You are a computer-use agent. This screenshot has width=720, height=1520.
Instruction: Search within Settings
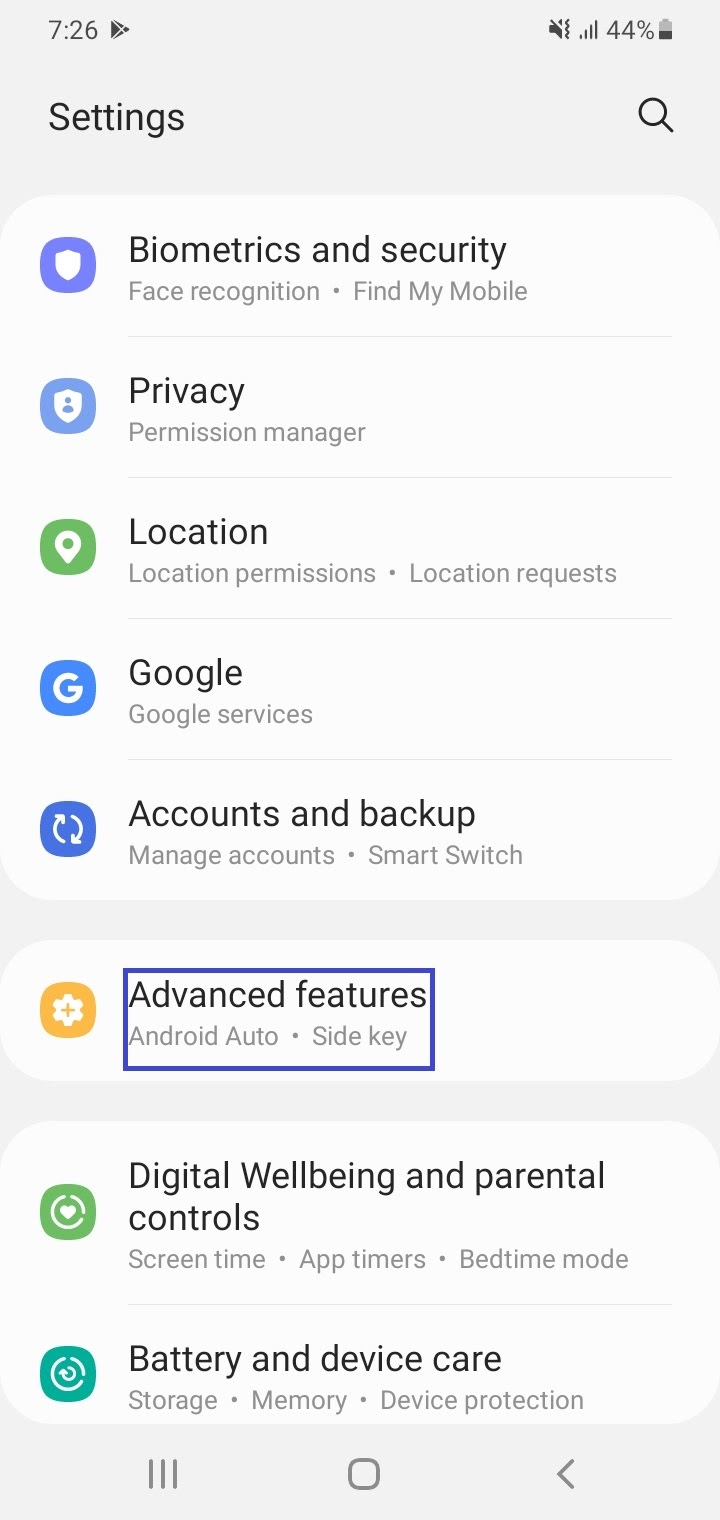(x=655, y=116)
